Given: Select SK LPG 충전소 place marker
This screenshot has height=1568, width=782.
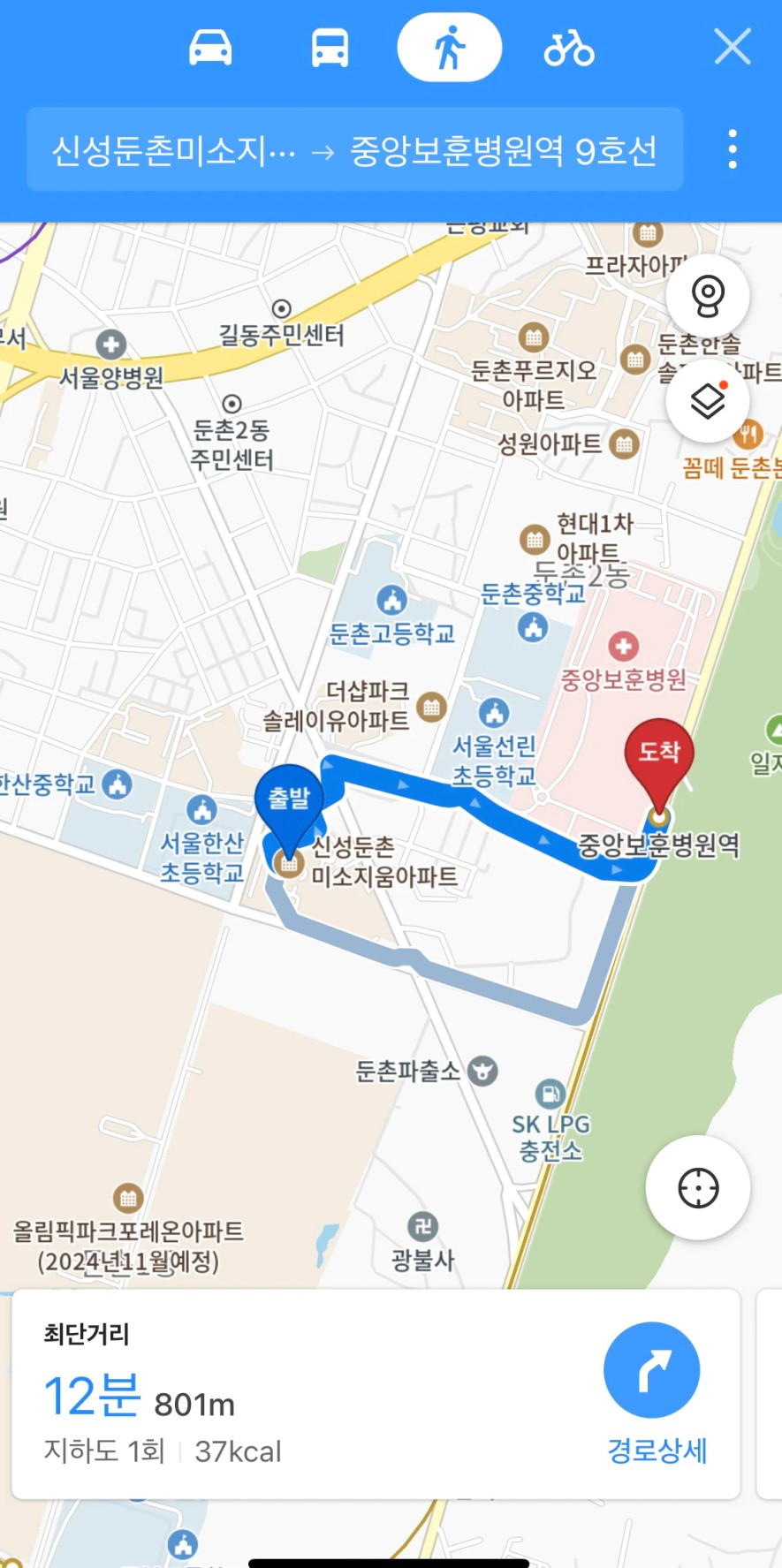Looking at the screenshot, I should (x=550, y=1122).
